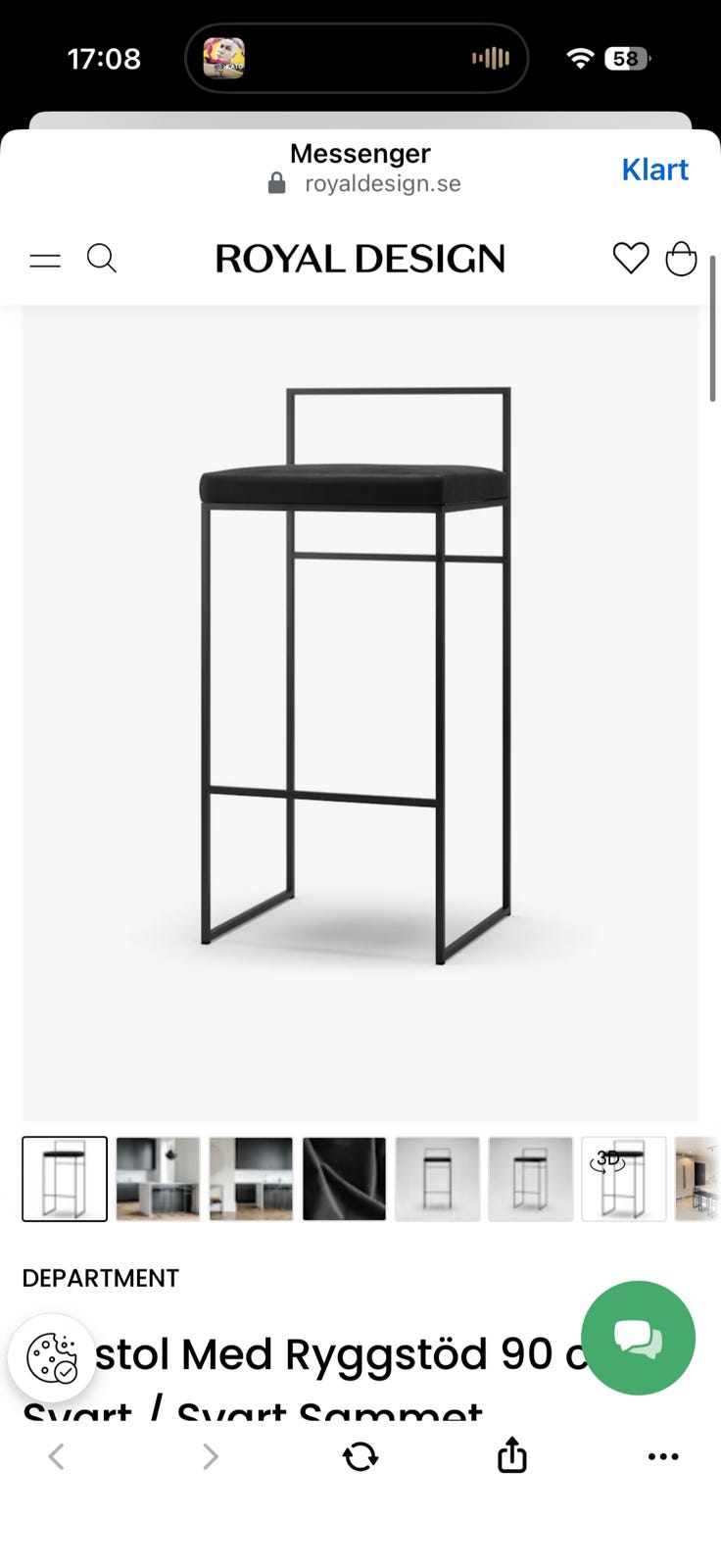The image size is (721, 1568).
Task: Open the hamburger menu
Action: [x=45, y=260]
